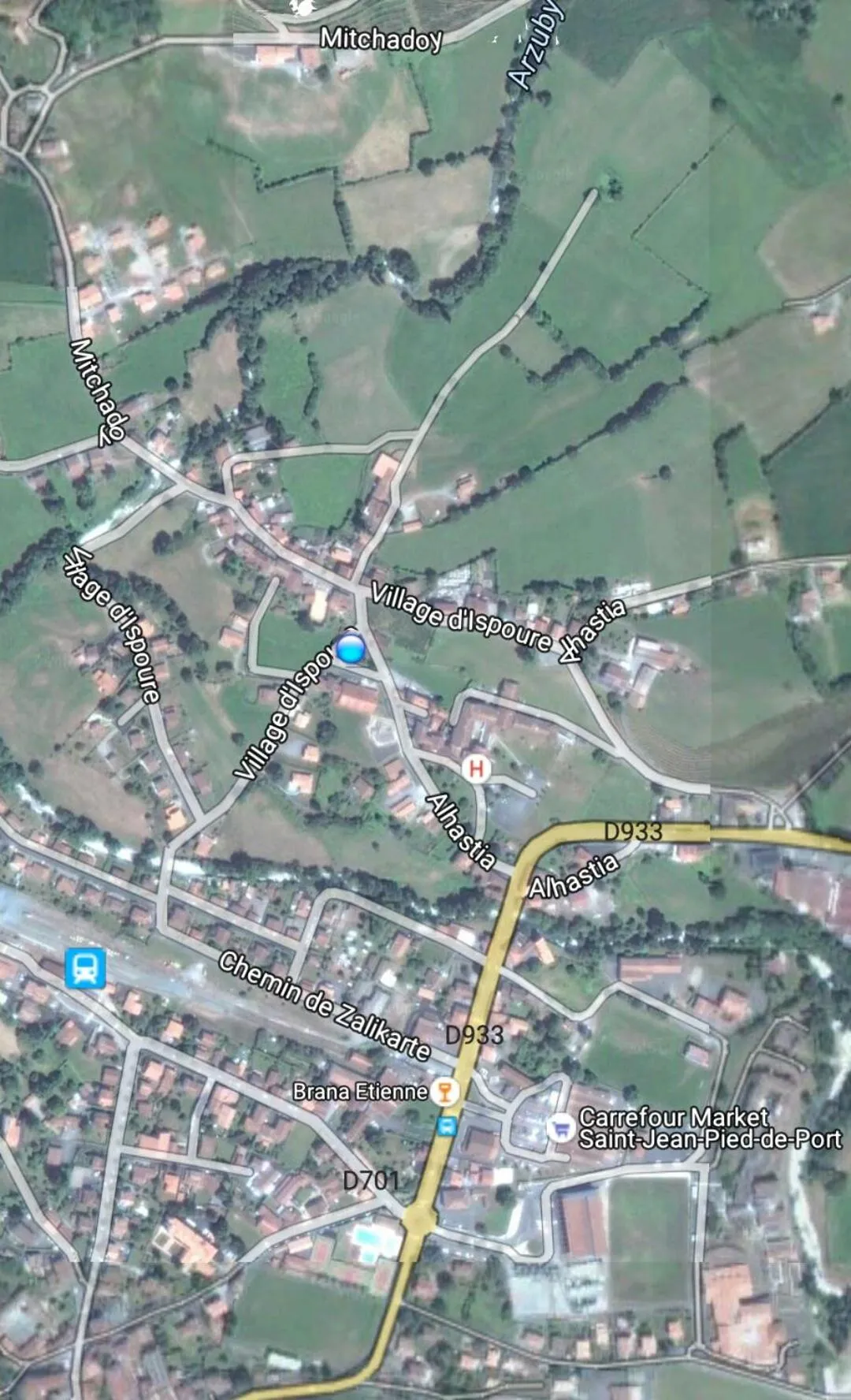Tap the bus stop marker on D933
851x1400 pixels.
(447, 1126)
